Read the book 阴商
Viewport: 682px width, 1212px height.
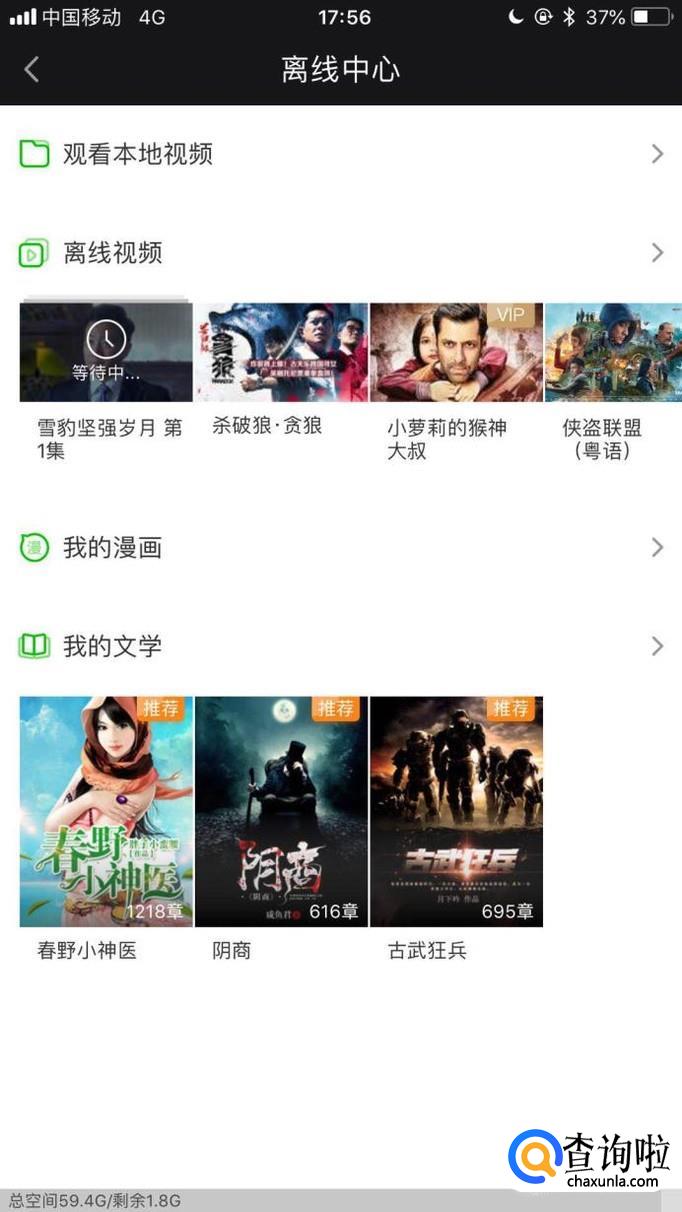[x=281, y=811]
